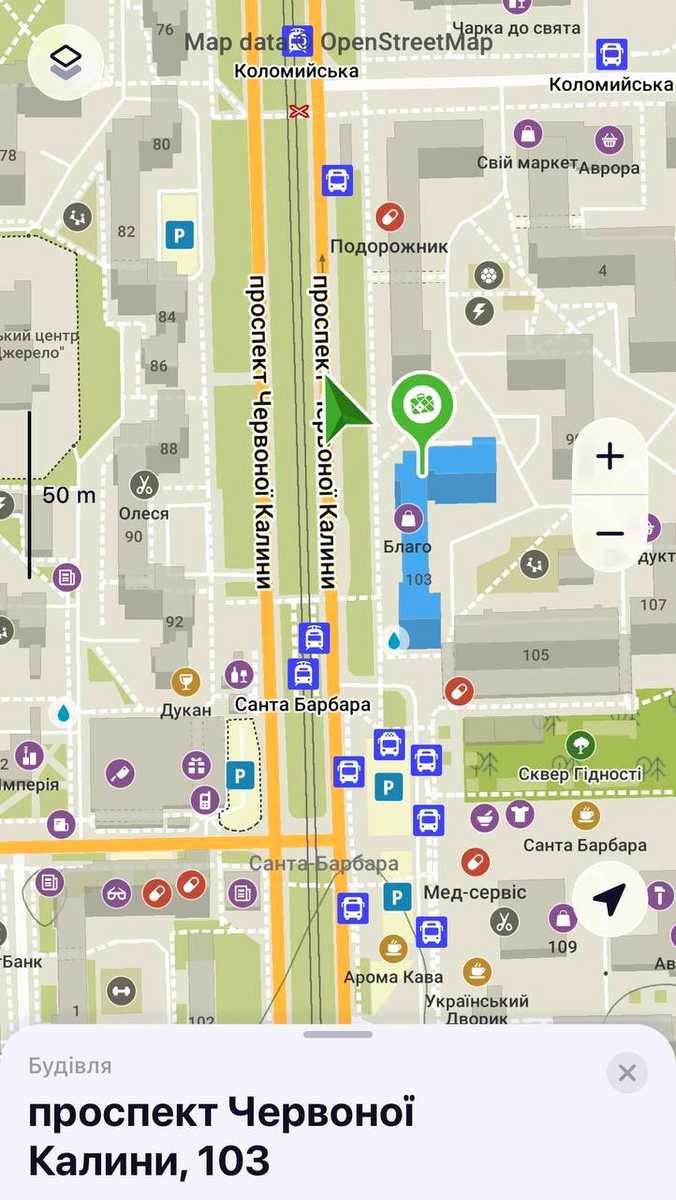Open the map layers button
676x1200 pixels.
coord(65,62)
